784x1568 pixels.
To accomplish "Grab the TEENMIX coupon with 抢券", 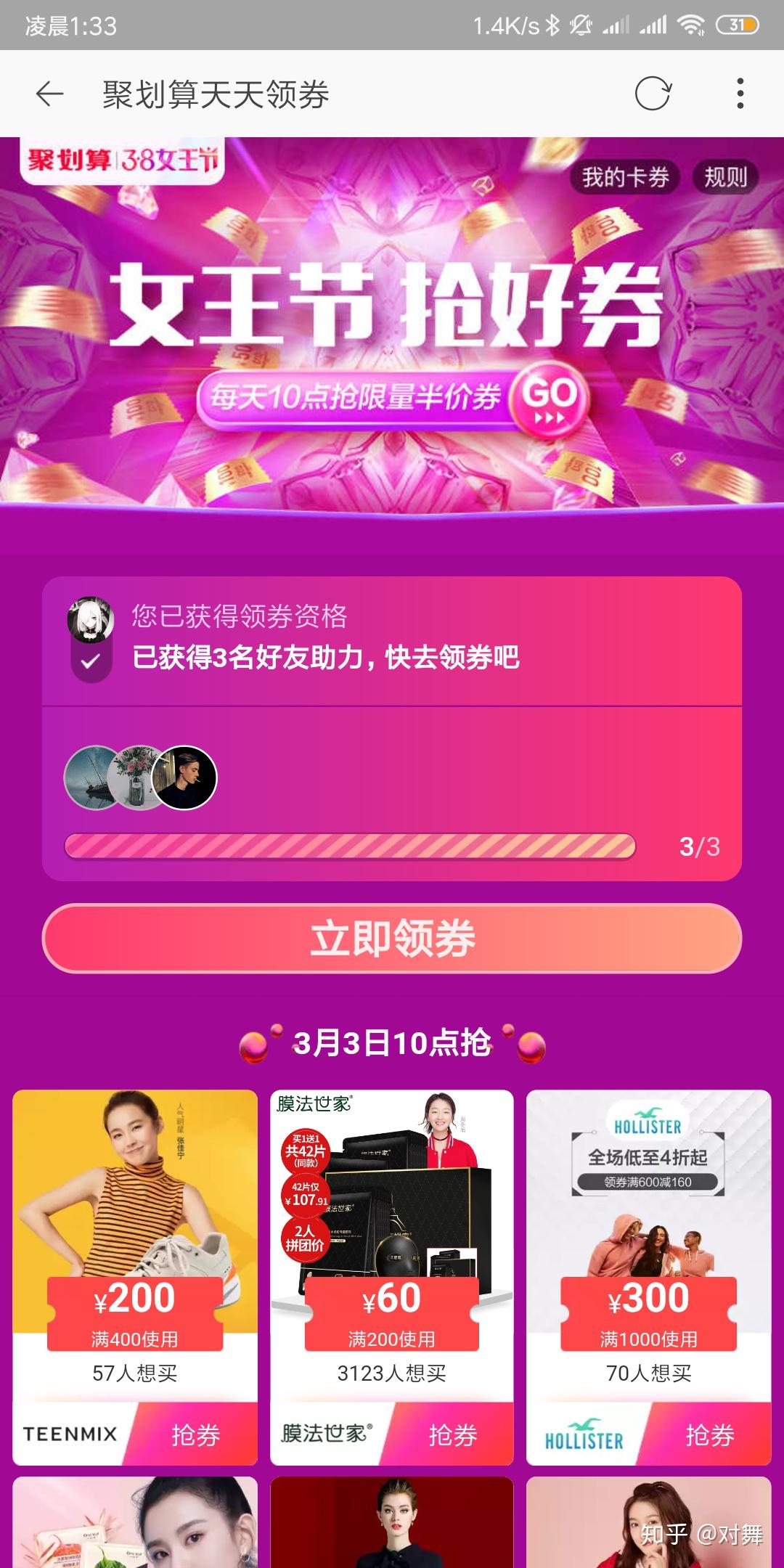I will pyautogui.click(x=195, y=1434).
